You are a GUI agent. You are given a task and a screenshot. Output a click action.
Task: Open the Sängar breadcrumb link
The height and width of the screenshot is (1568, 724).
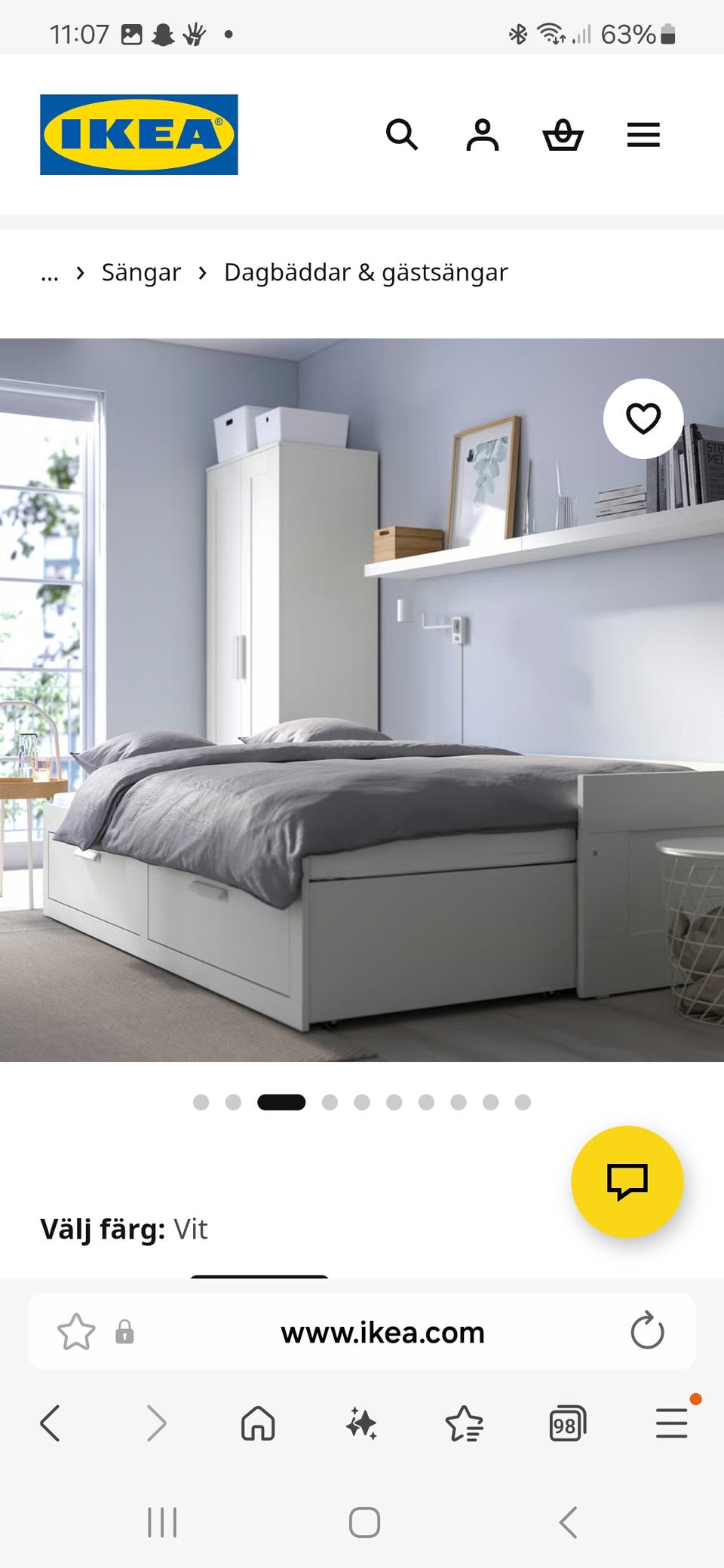pyautogui.click(x=141, y=273)
